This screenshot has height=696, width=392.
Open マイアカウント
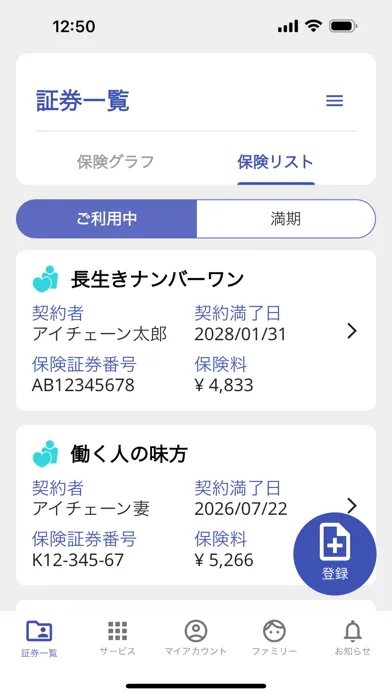196,639
